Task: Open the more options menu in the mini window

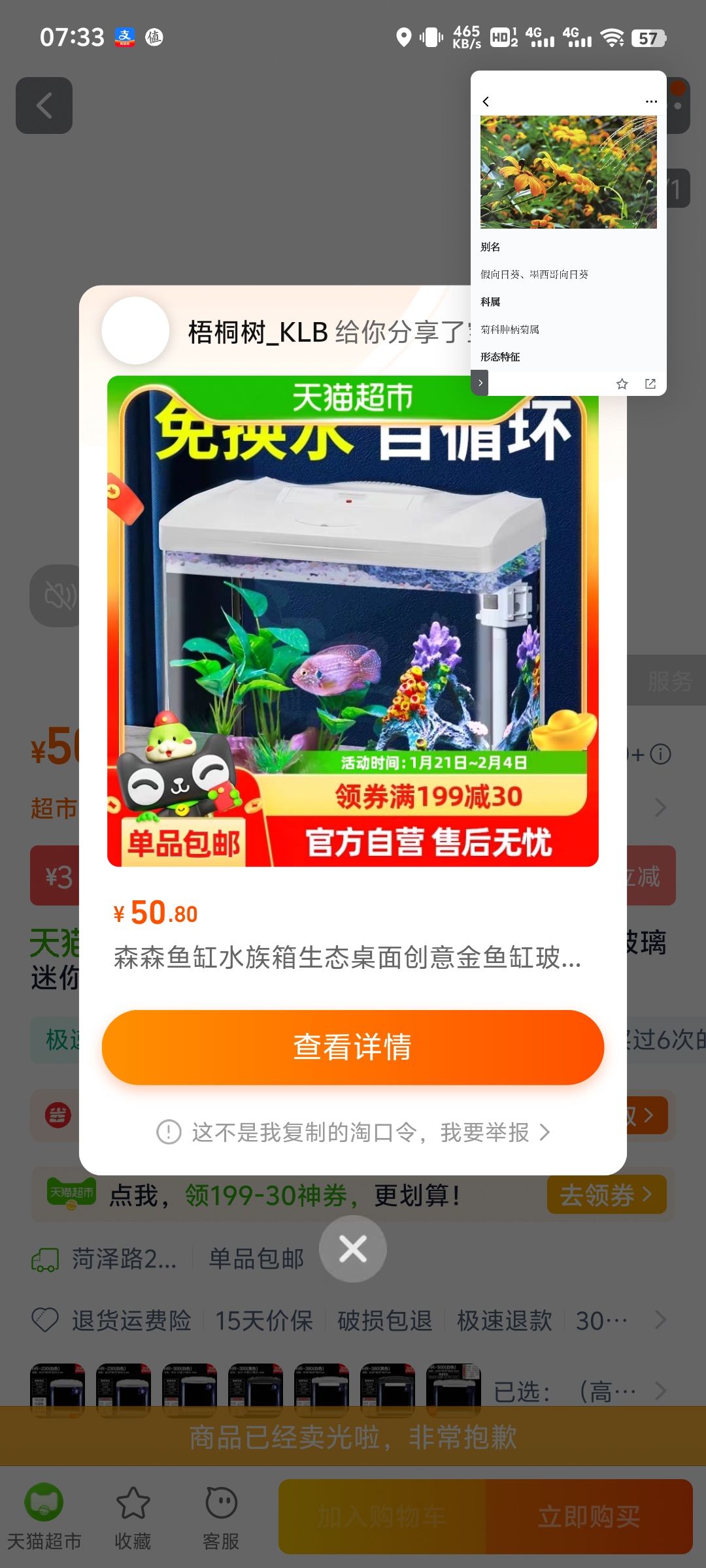Action: click(x=651, y=101)
